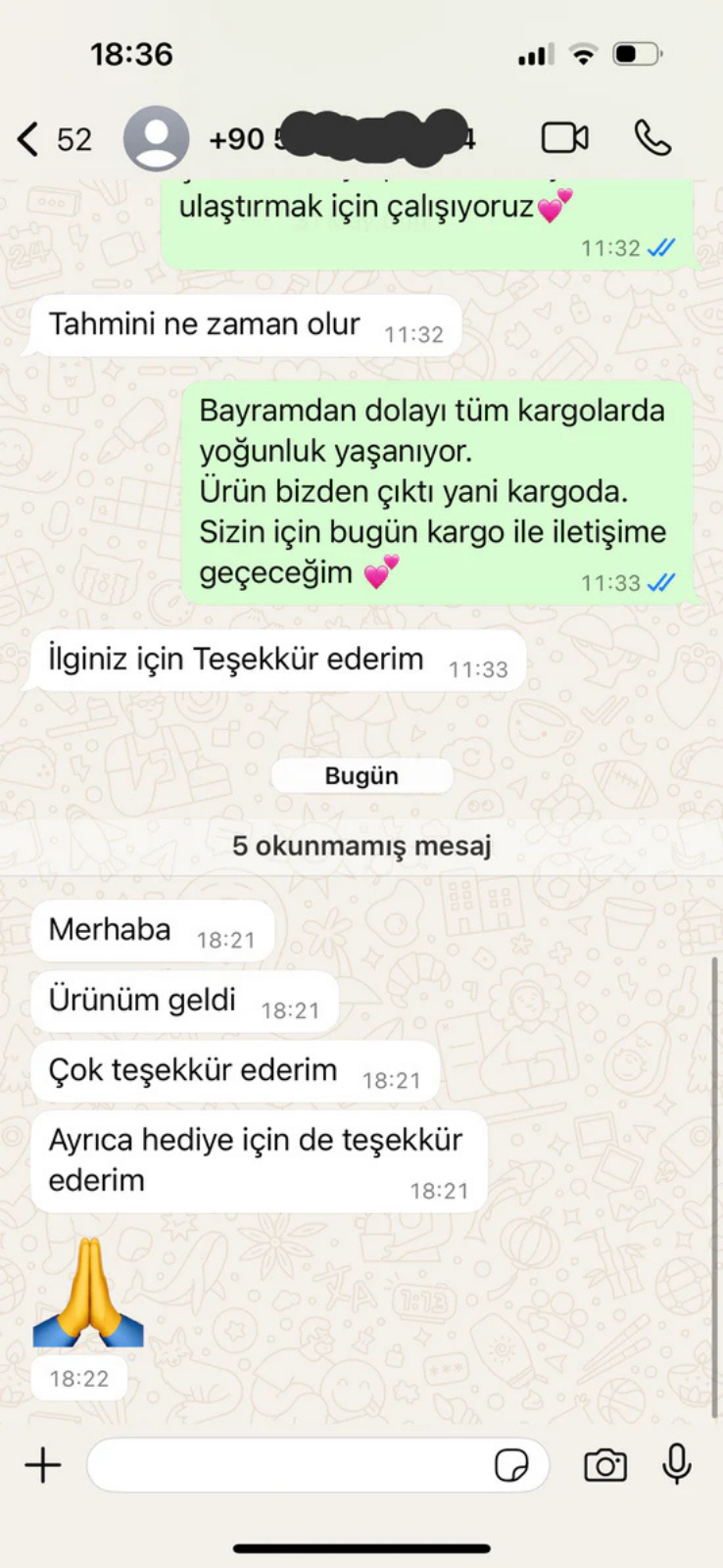Start a video call
The width and height of the screenshot is (723, 1568).
[564, 138]
